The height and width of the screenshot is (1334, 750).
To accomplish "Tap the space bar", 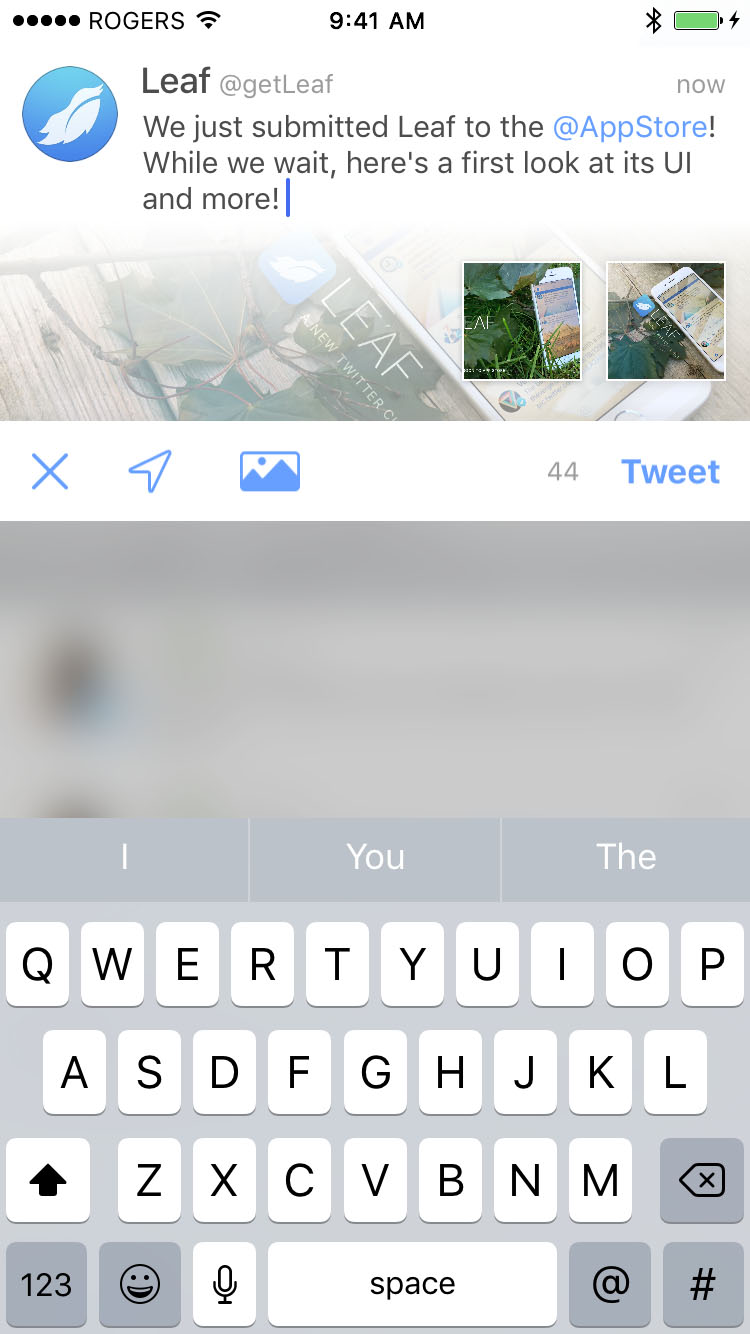I will click(412, 1285).
